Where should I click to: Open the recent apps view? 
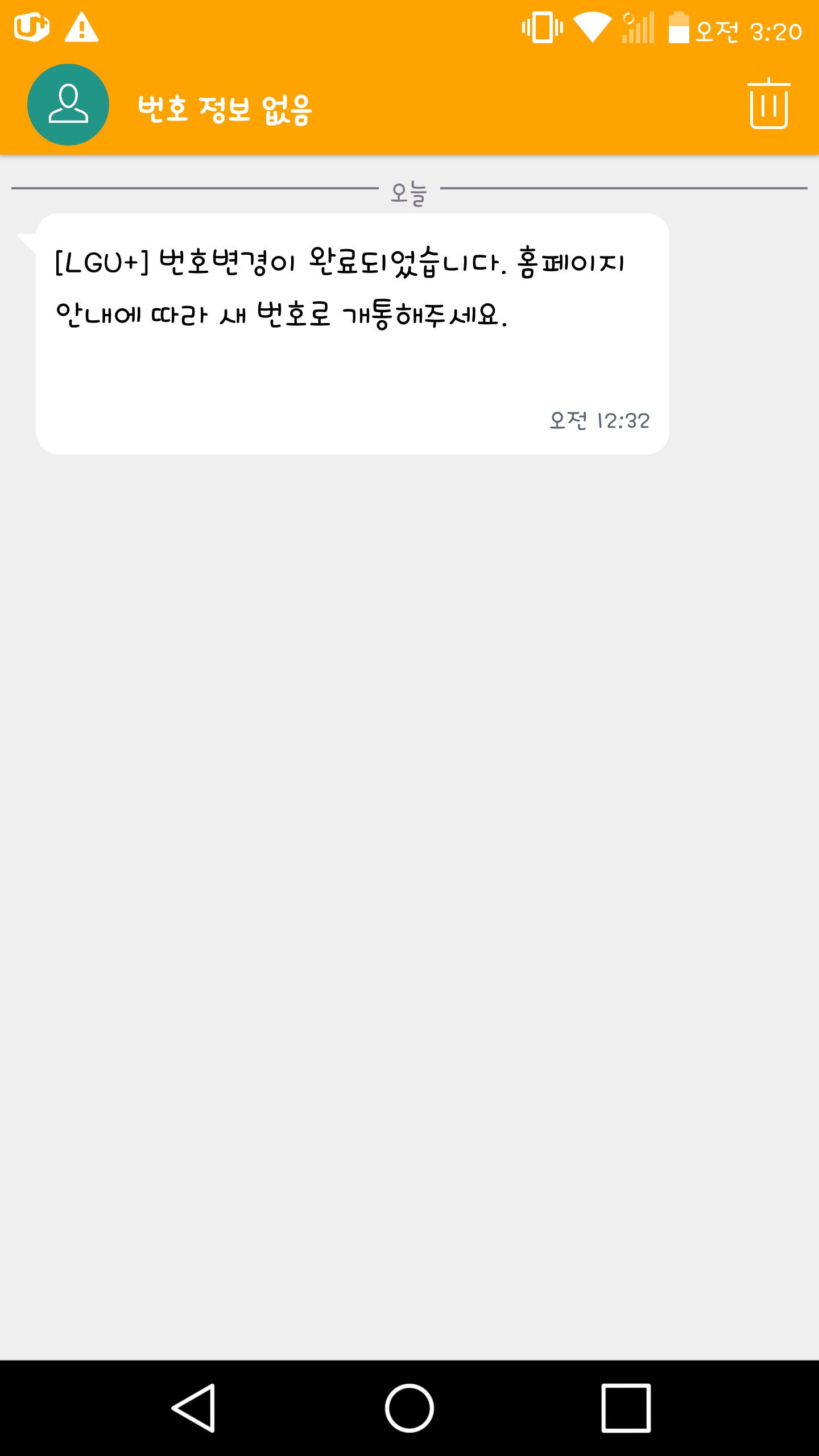click(626, 1408)
